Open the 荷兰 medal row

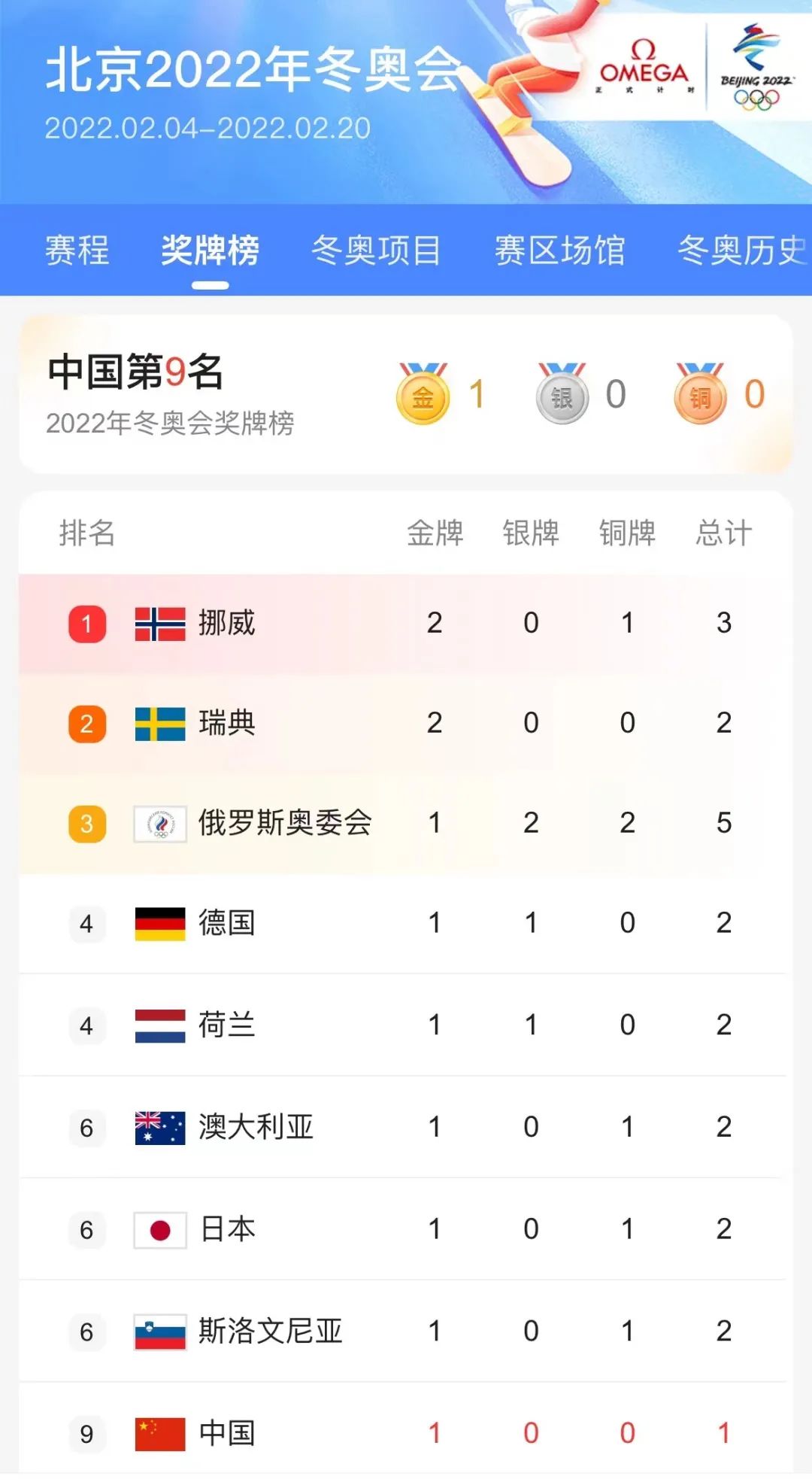[x=406, y=1025]
